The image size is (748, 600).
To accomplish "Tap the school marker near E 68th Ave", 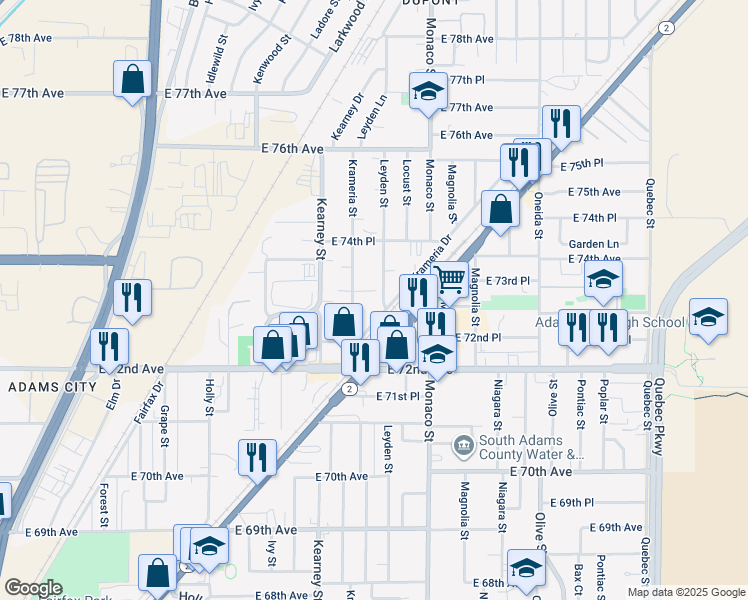I will [526, 567].
